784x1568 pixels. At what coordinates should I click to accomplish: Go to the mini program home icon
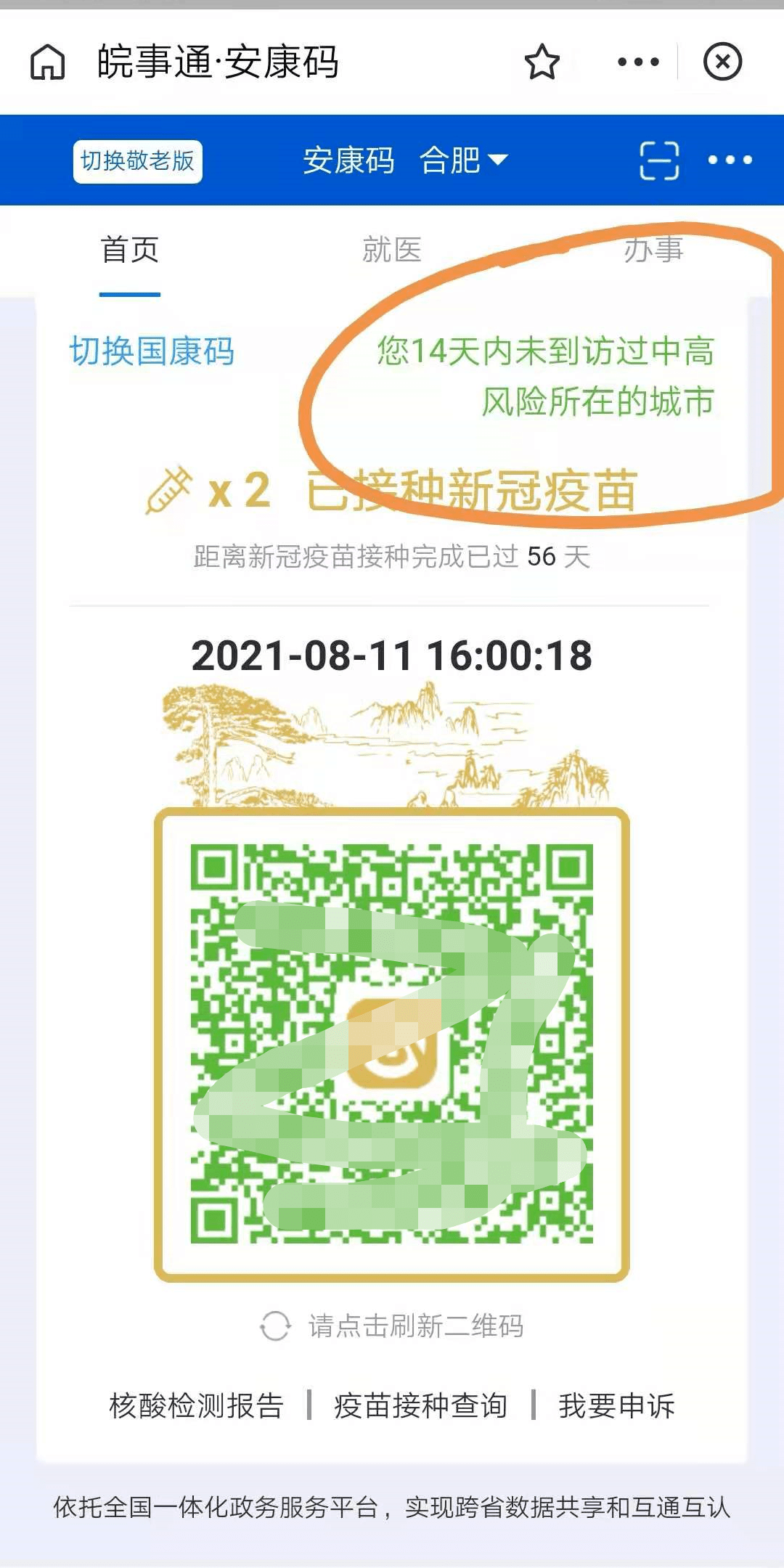click(48, 62)
